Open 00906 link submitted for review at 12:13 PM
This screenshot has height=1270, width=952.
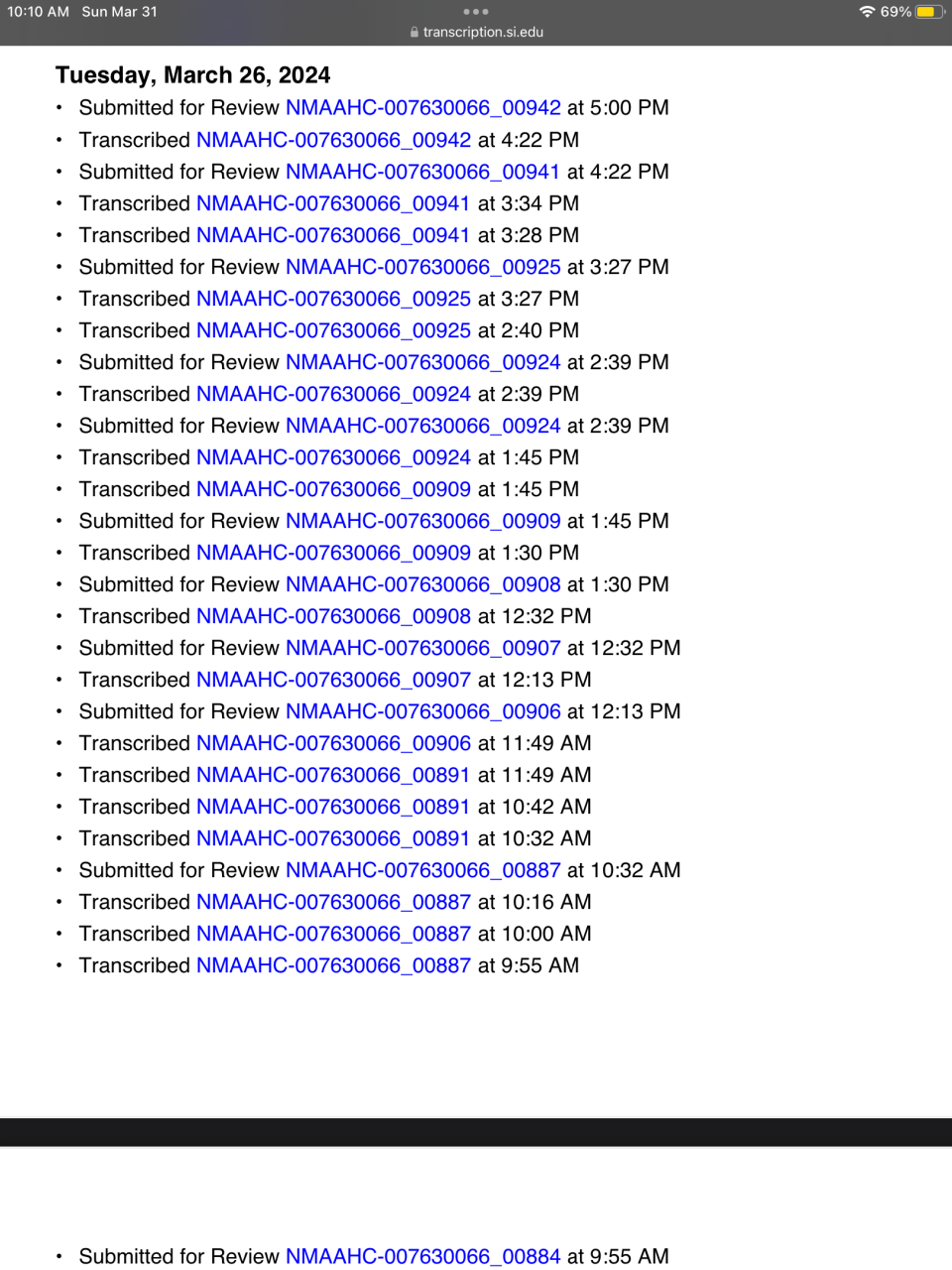tap(422, 711)
